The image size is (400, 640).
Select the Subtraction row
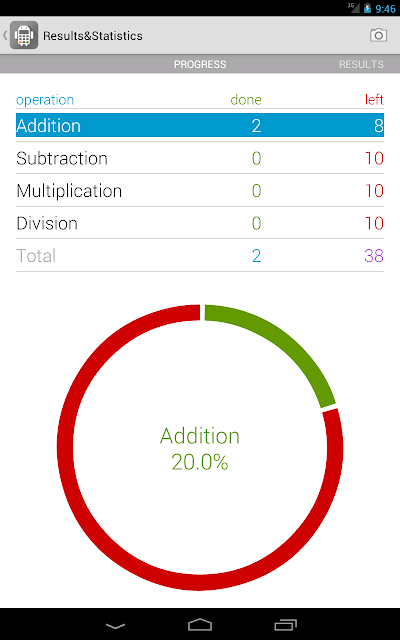coord(200,158)
